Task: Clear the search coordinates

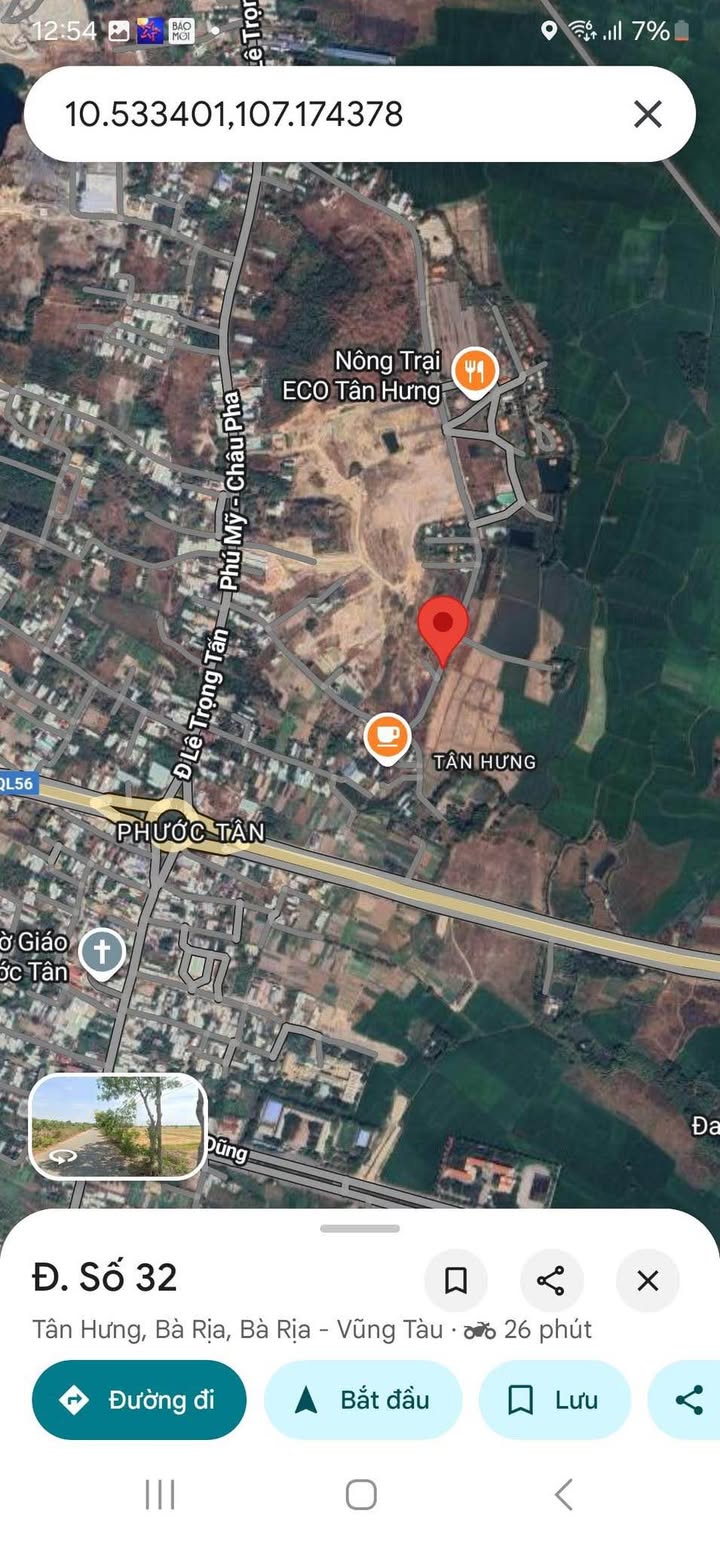Action: (648, 114)
